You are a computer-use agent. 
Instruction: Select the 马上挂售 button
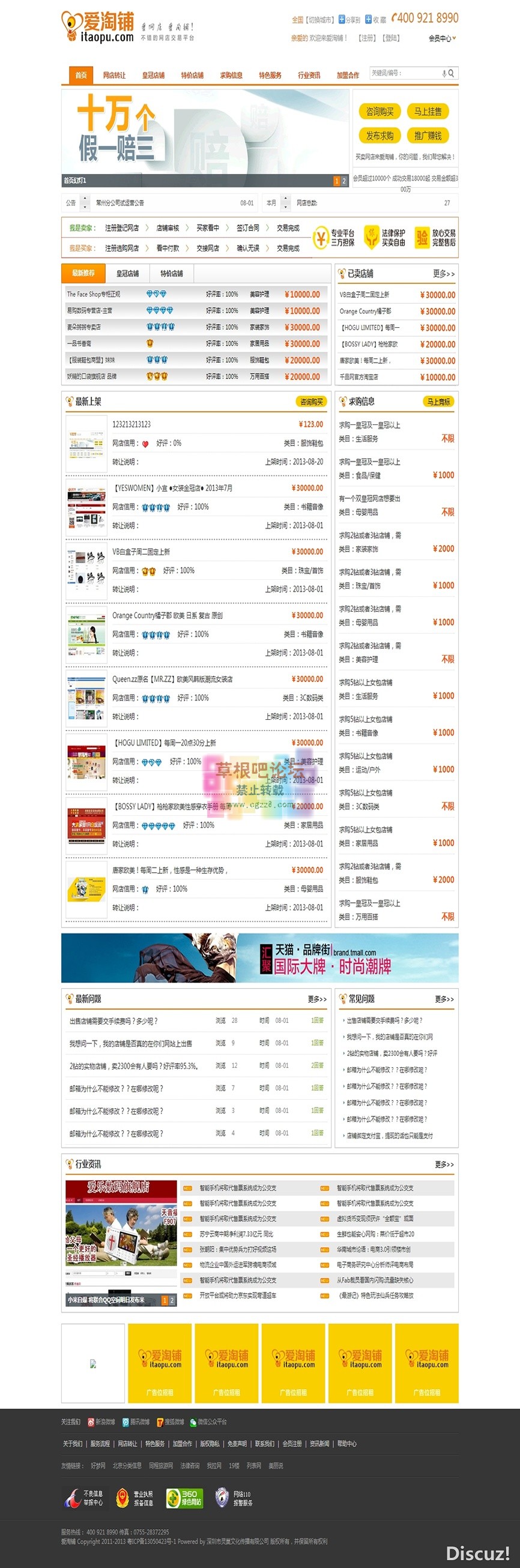click(x=428, y=112)
